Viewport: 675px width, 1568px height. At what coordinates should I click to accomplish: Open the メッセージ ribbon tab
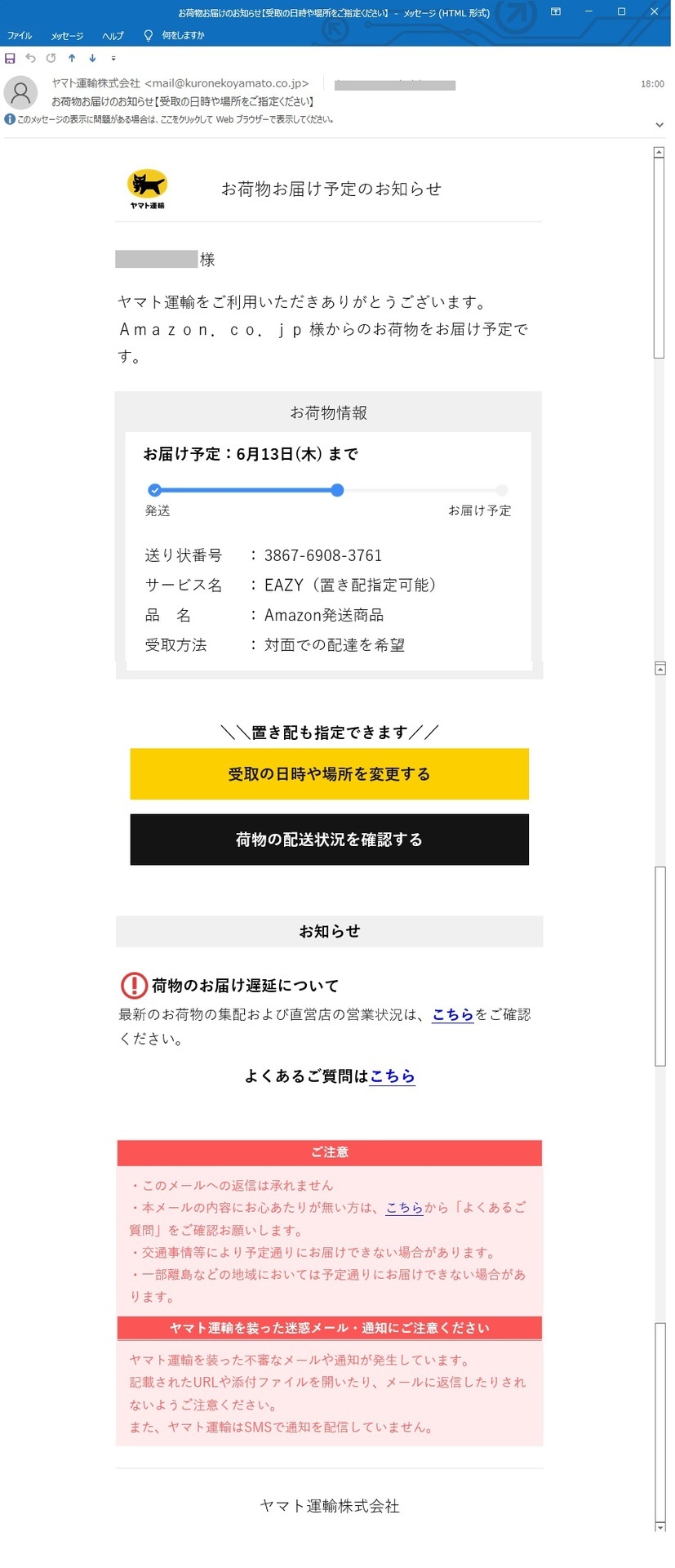coord(67,36)
